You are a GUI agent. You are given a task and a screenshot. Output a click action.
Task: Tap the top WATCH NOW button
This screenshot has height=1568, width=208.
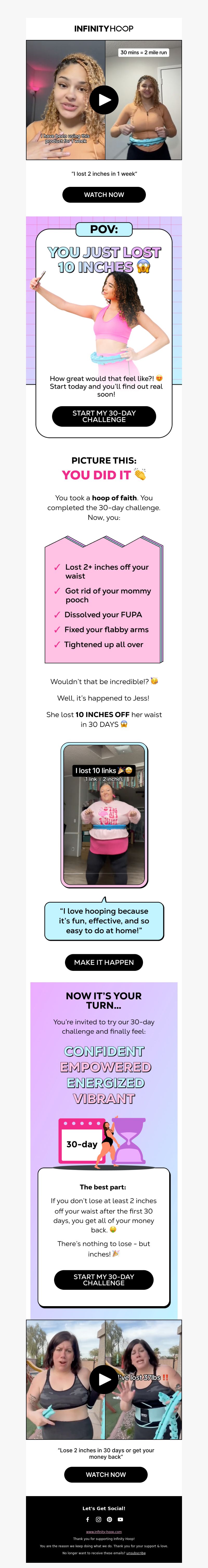click(104, 195)
